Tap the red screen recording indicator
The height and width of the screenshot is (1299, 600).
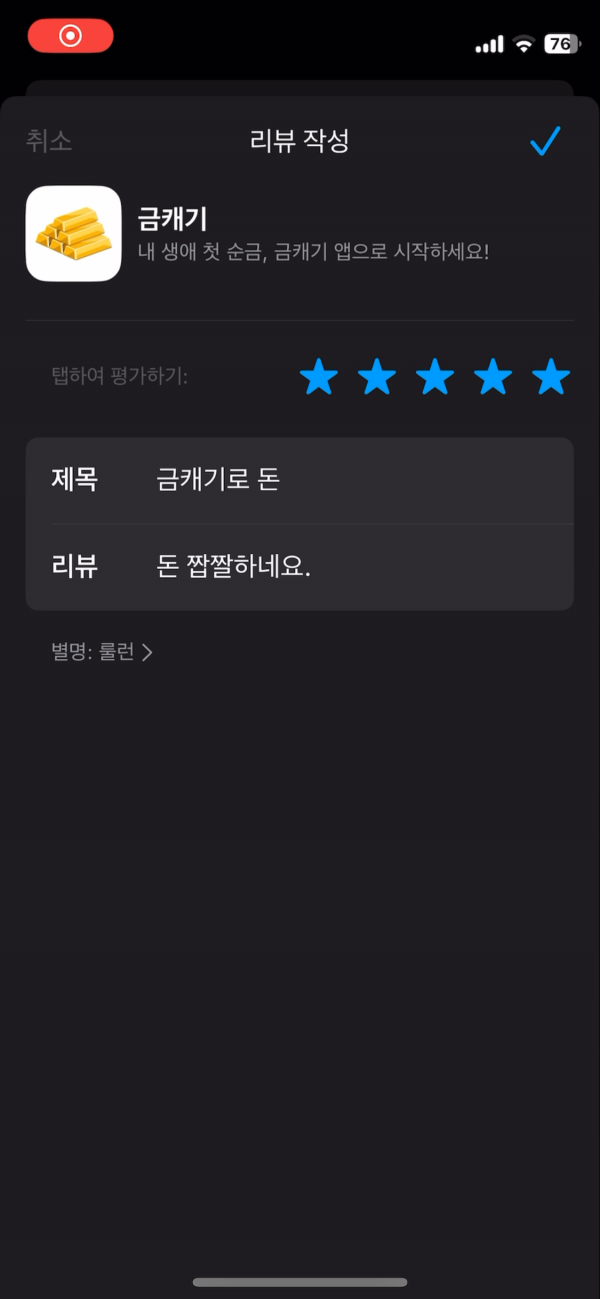(71, 36)
